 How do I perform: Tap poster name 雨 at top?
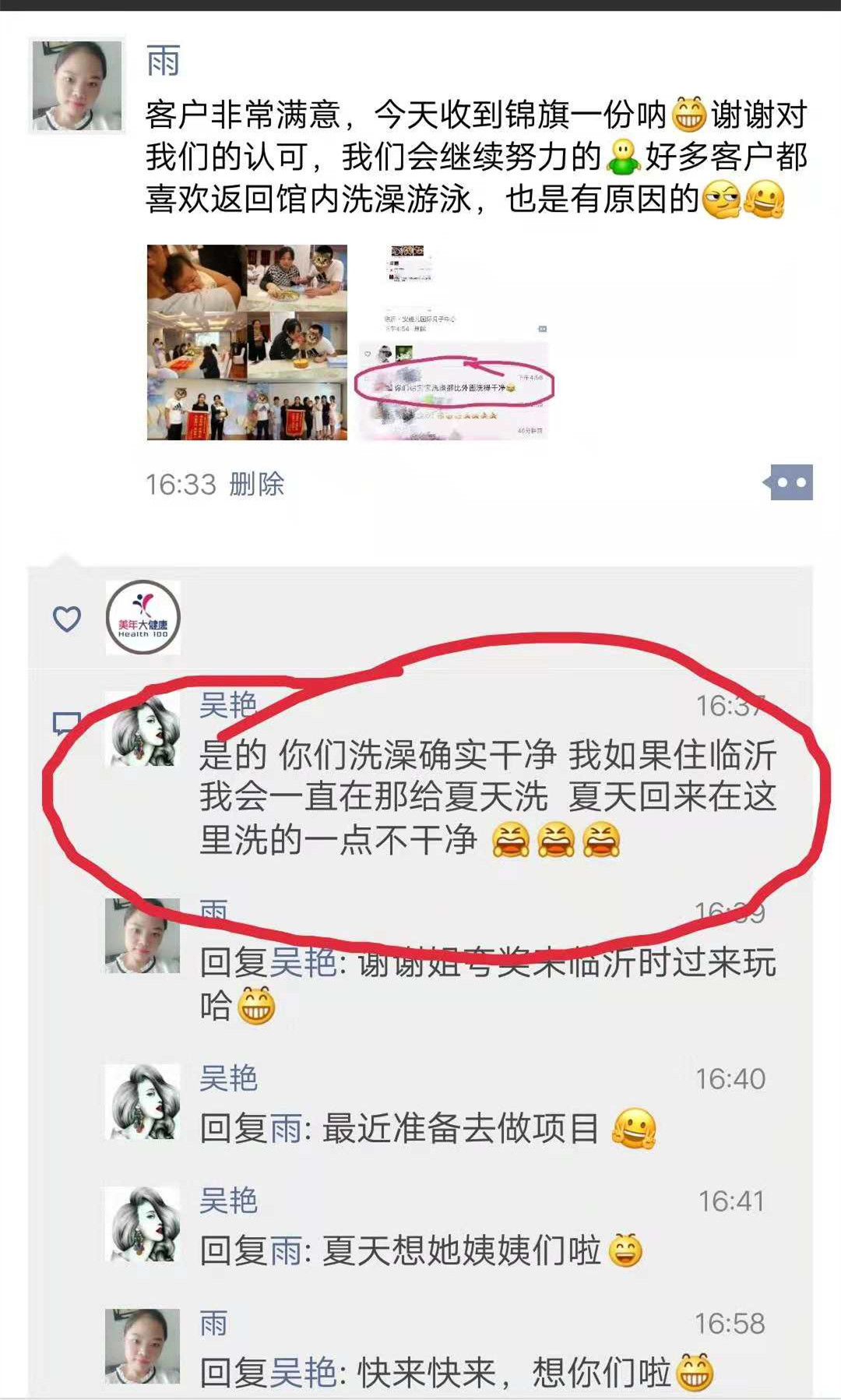click(x=164, y=62)
